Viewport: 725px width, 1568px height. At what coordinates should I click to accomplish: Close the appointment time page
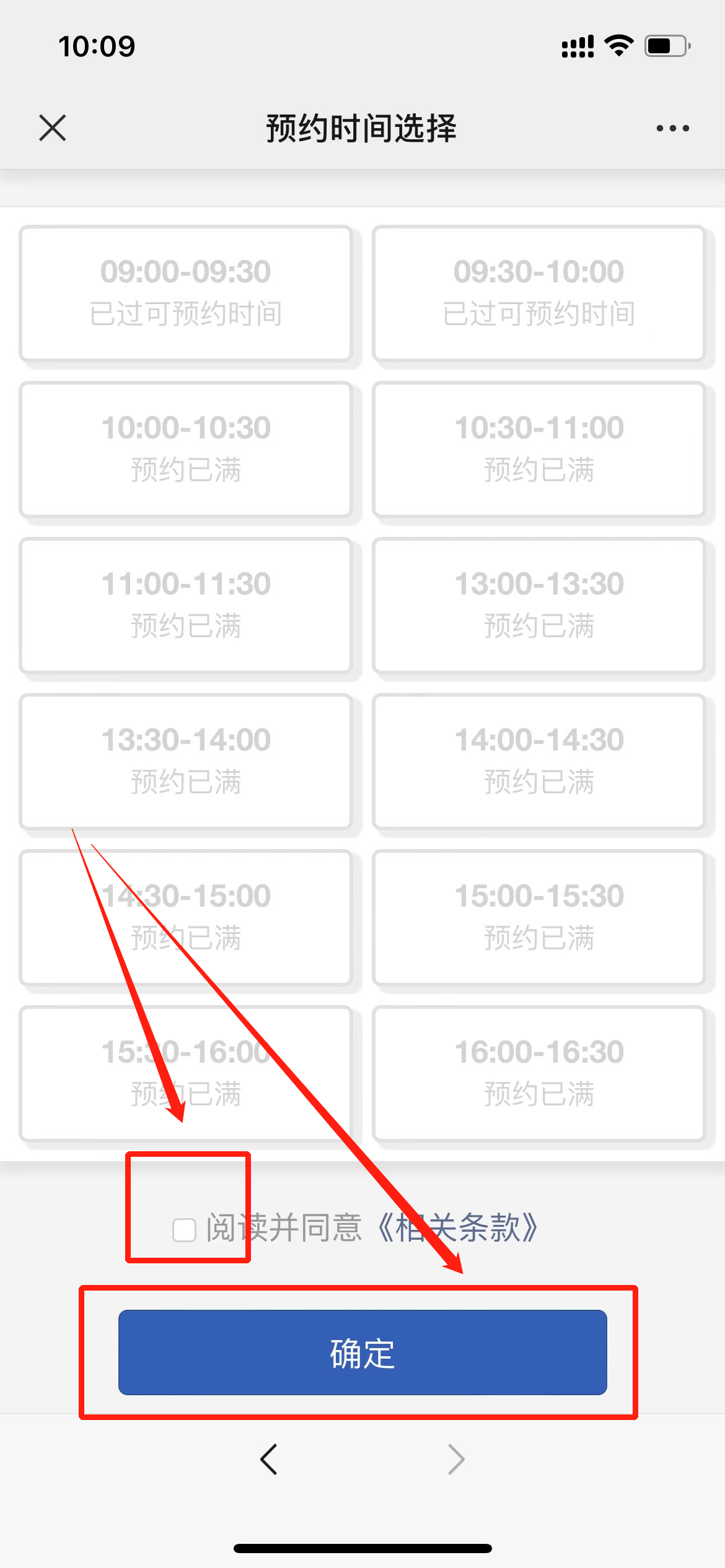[53, 128]
